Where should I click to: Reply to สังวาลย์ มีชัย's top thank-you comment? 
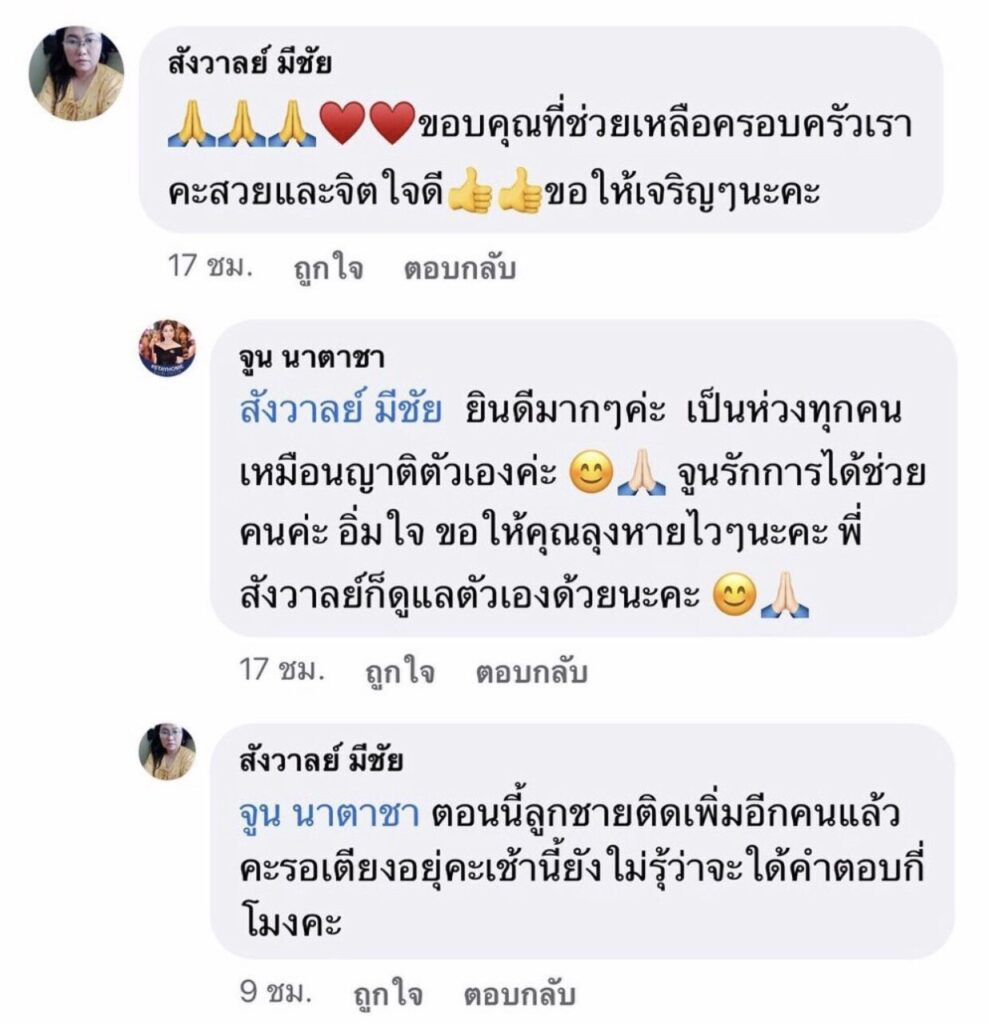(x=459, y=269)
